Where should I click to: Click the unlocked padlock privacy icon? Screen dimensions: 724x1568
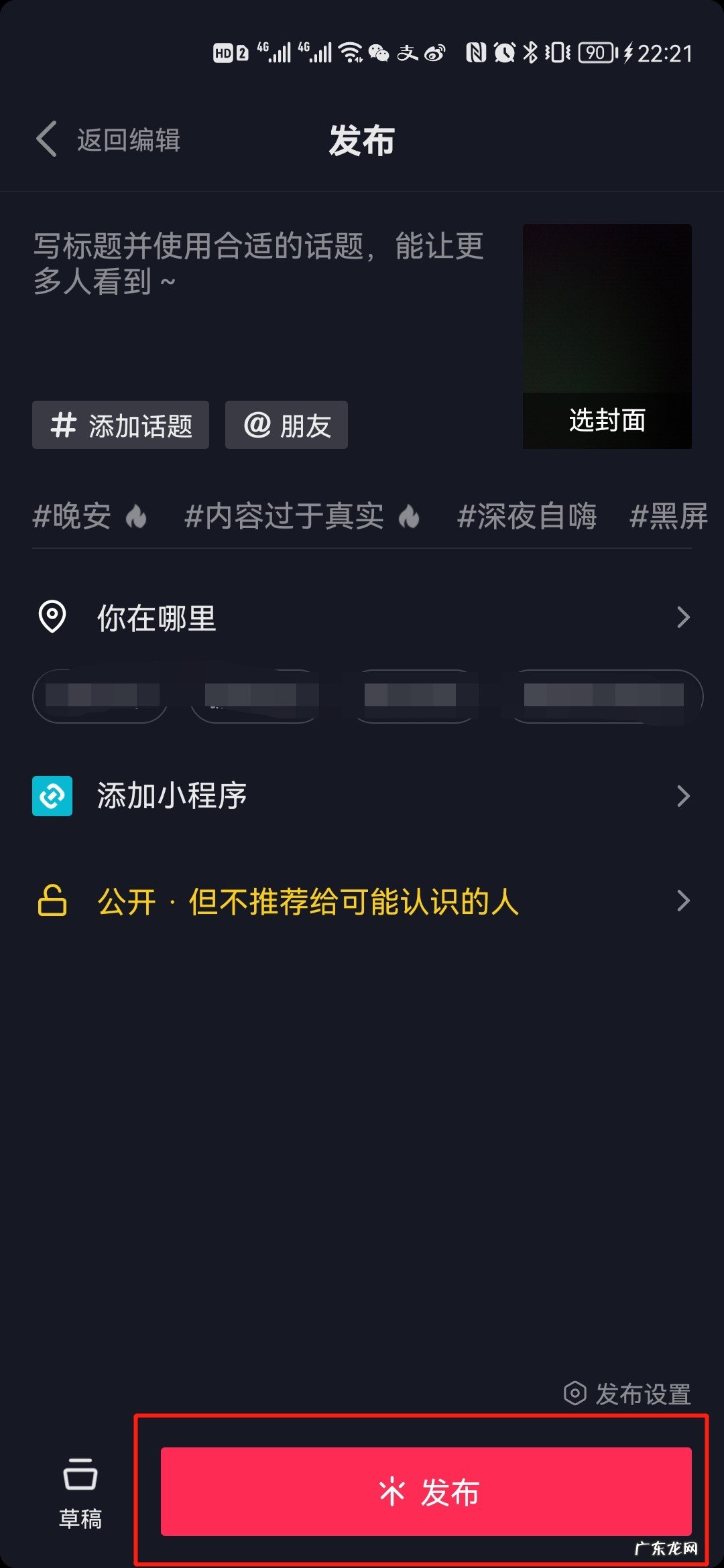pyautogui.click(x=52, y=901)
